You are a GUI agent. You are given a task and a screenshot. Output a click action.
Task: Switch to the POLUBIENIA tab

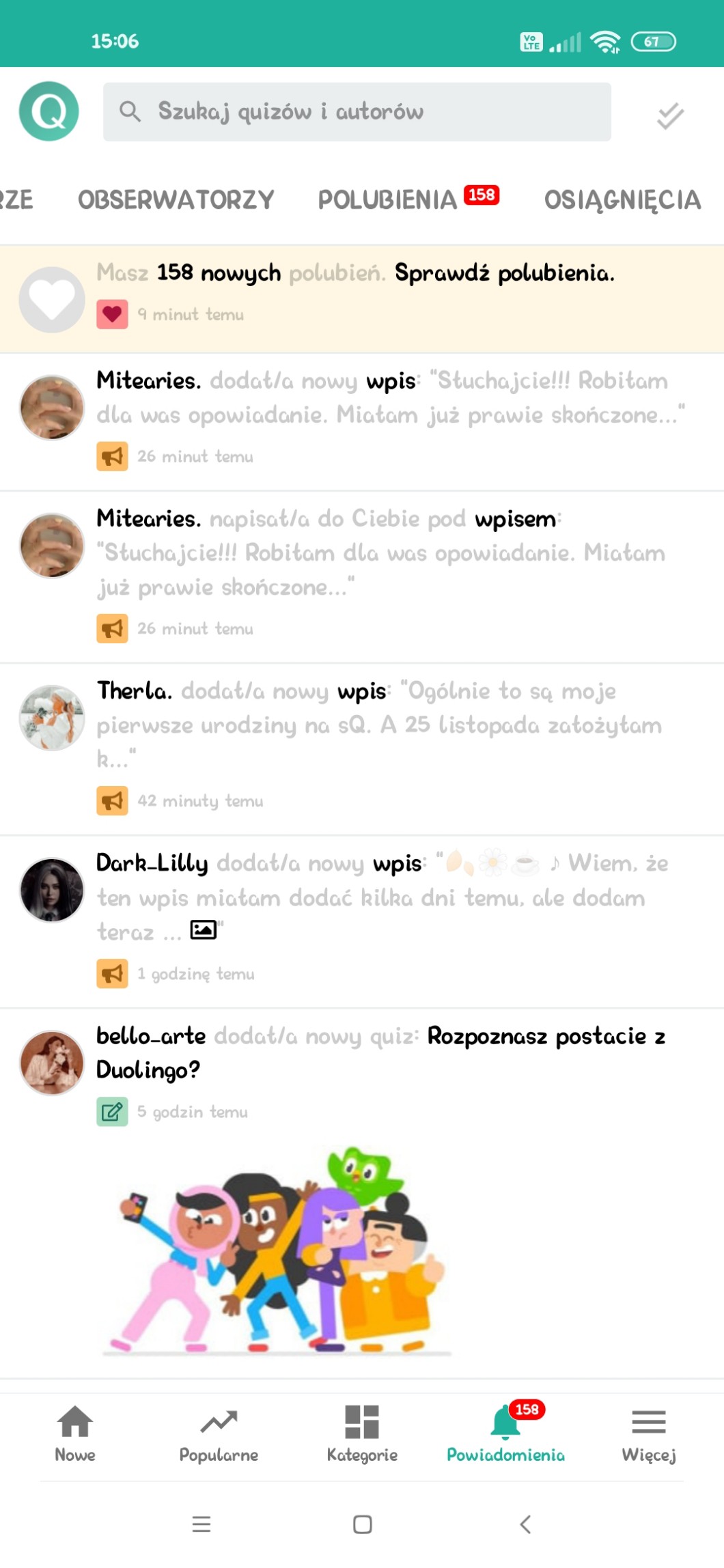point(408,199)
